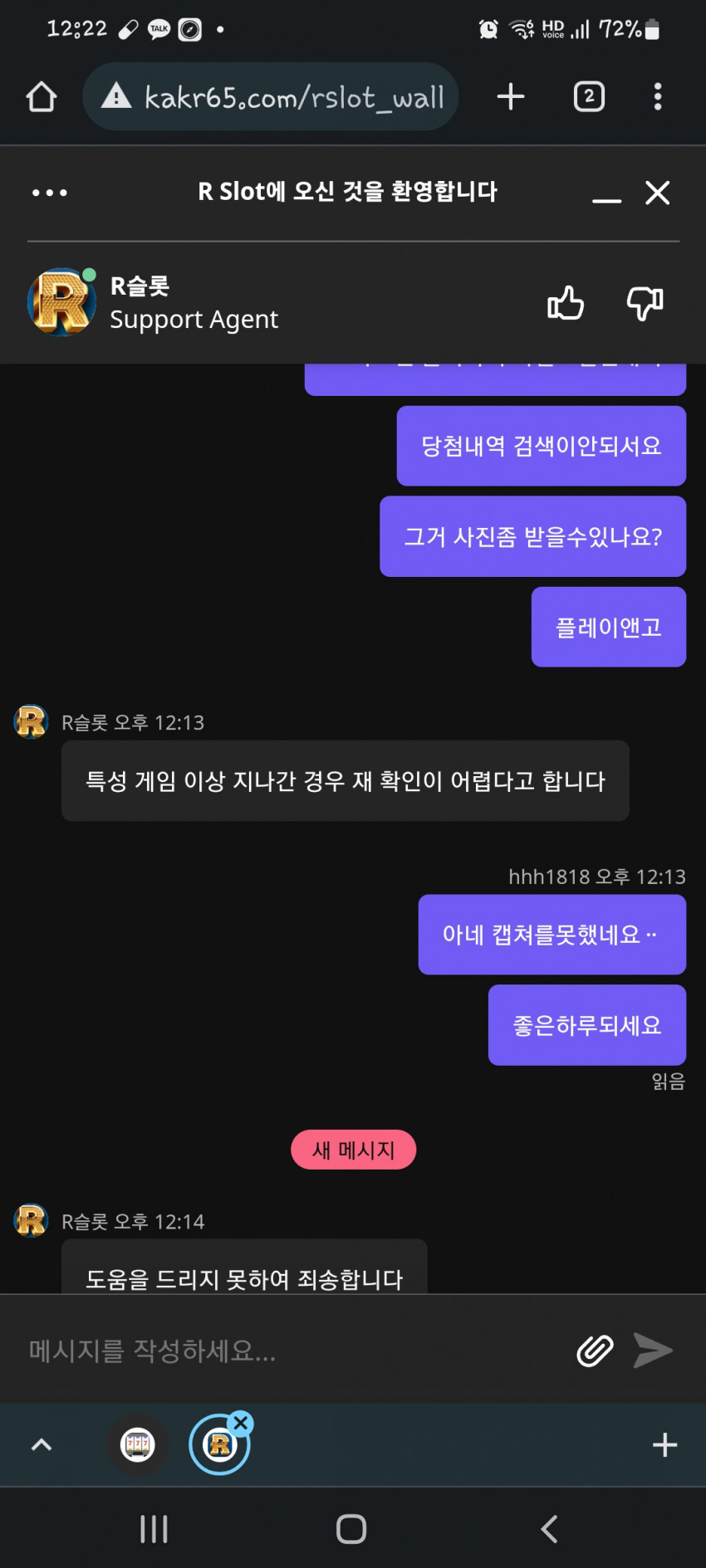Open the tab switcher showing 2 tabs
The height and width of the screenshot is (1568, 706).
pos(589,97)
